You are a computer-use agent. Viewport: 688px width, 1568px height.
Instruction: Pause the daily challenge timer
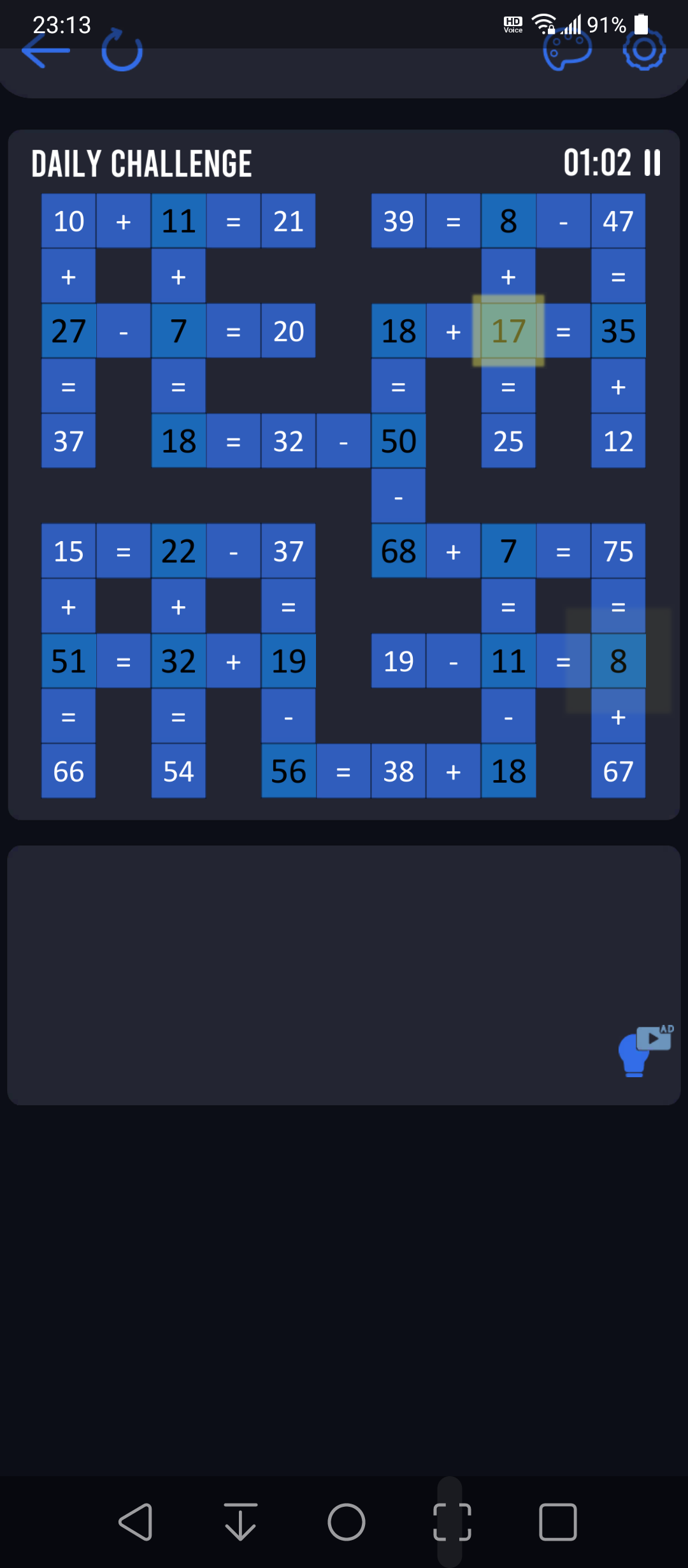(652, 163)
